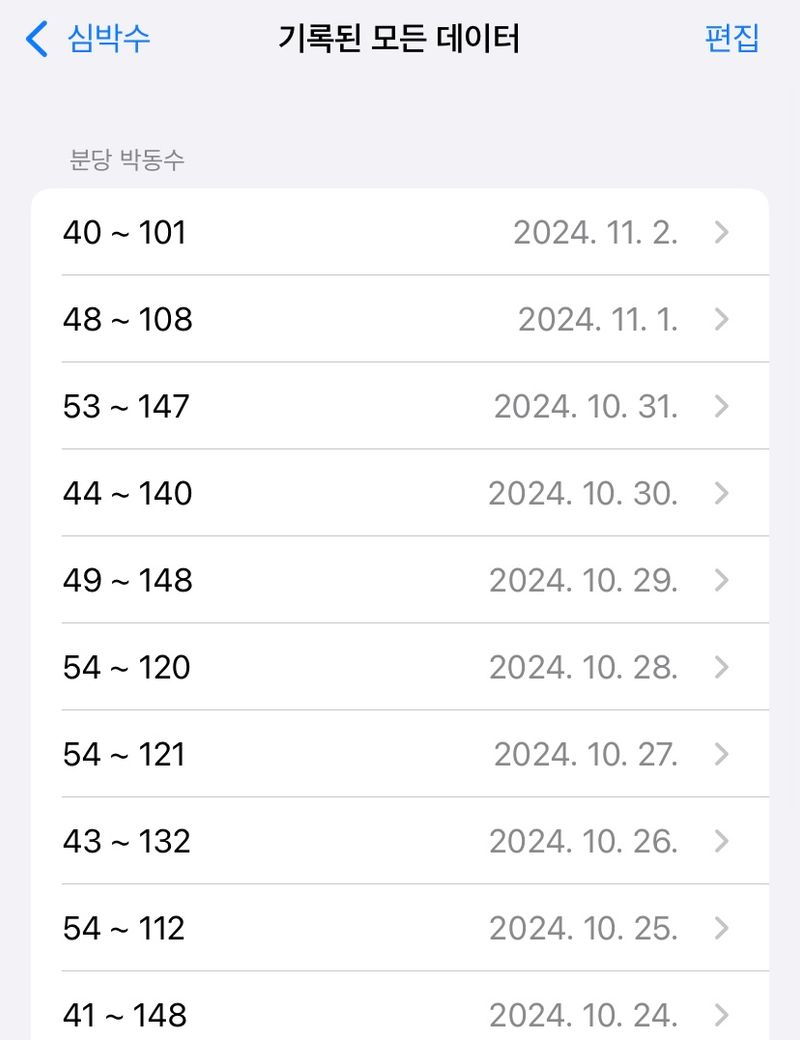Open the 49 ~ 148 entry from 10. 29.
The height and width of the screenshot is (1040, 800).
click(x=400, y=581)
